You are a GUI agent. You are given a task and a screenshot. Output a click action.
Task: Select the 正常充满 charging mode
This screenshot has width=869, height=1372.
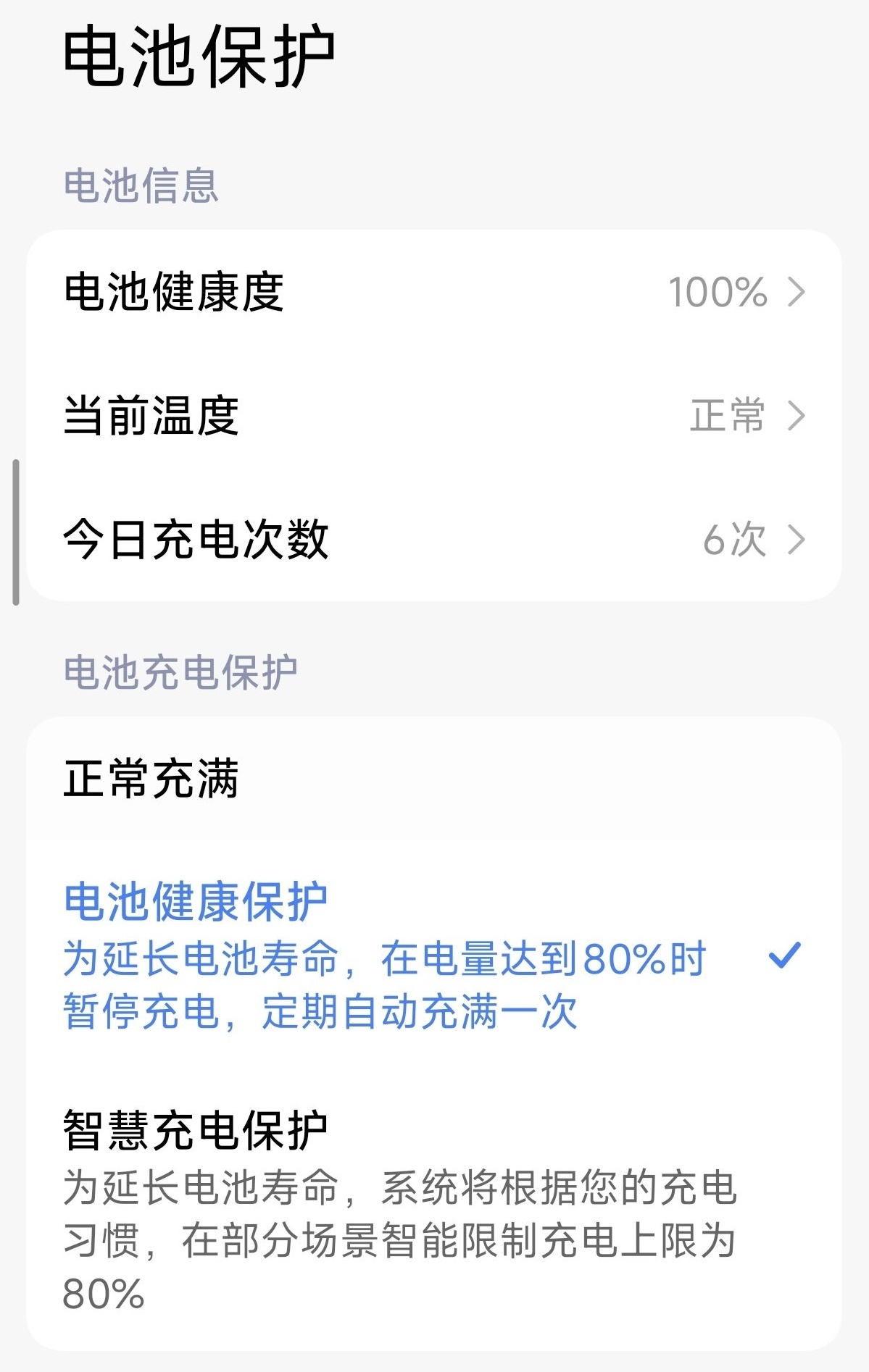(433, 779)
